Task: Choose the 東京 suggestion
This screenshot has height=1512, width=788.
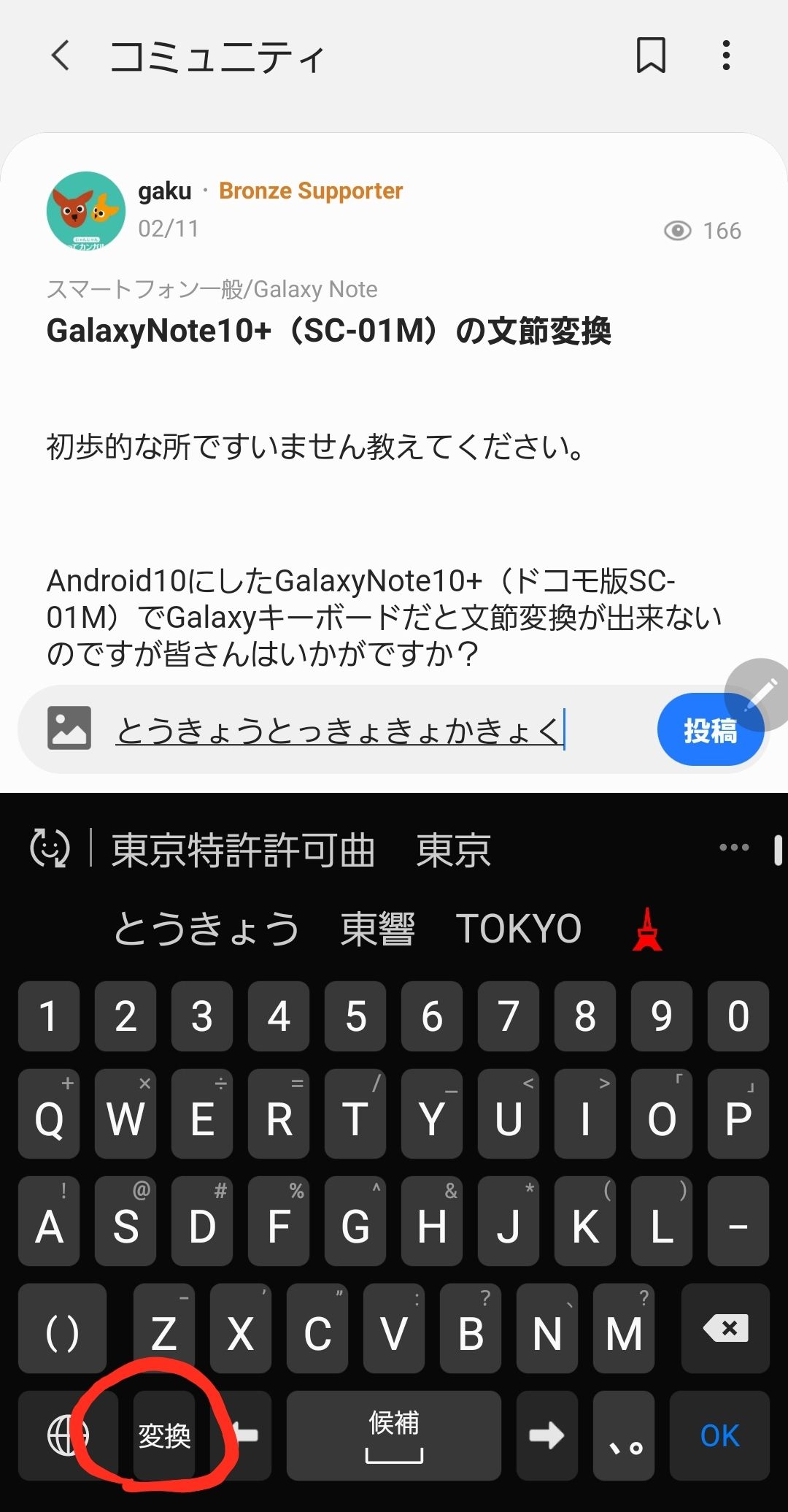Action: point(453,851)
